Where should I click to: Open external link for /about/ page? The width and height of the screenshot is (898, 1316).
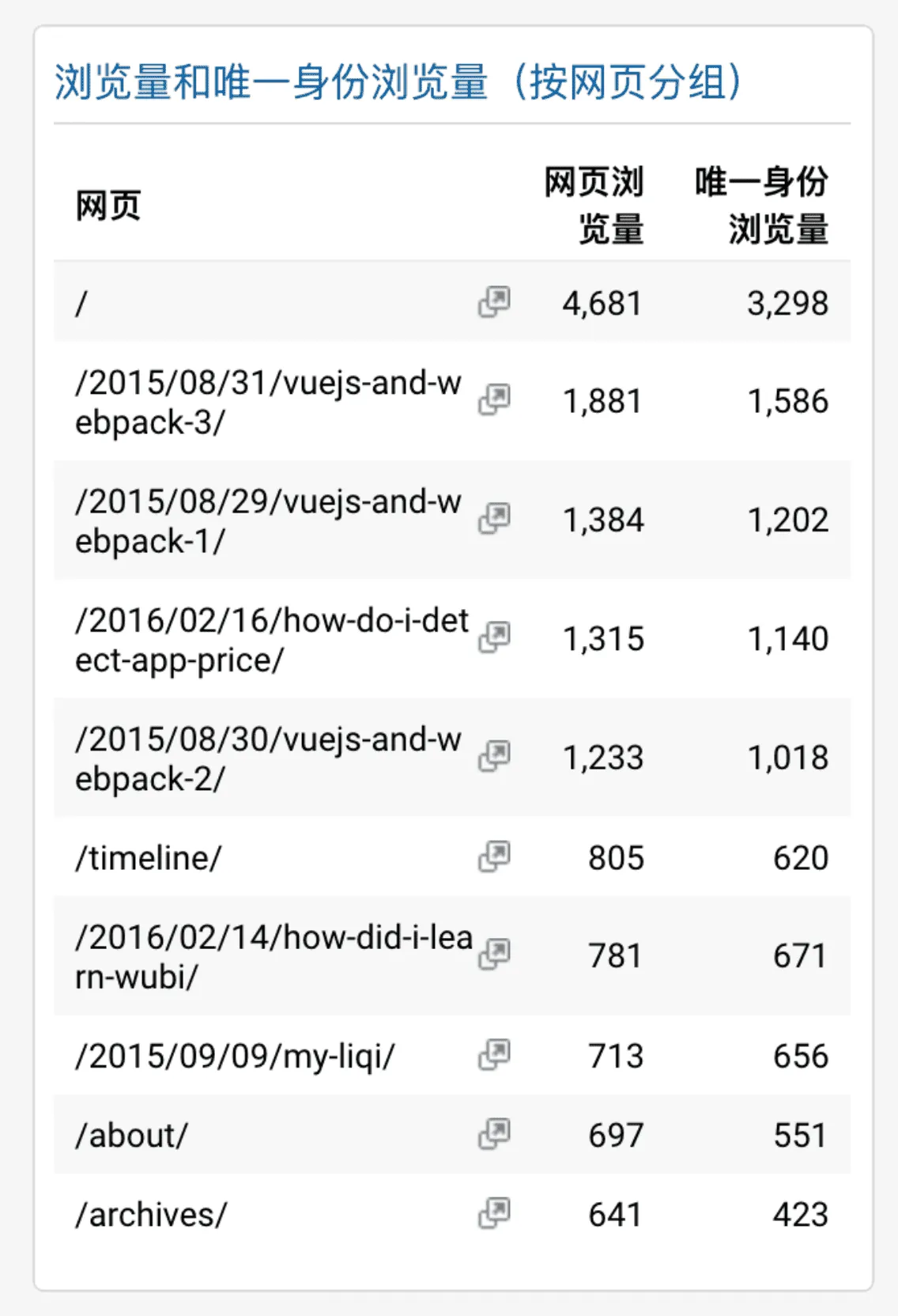tap(494, 1134)
